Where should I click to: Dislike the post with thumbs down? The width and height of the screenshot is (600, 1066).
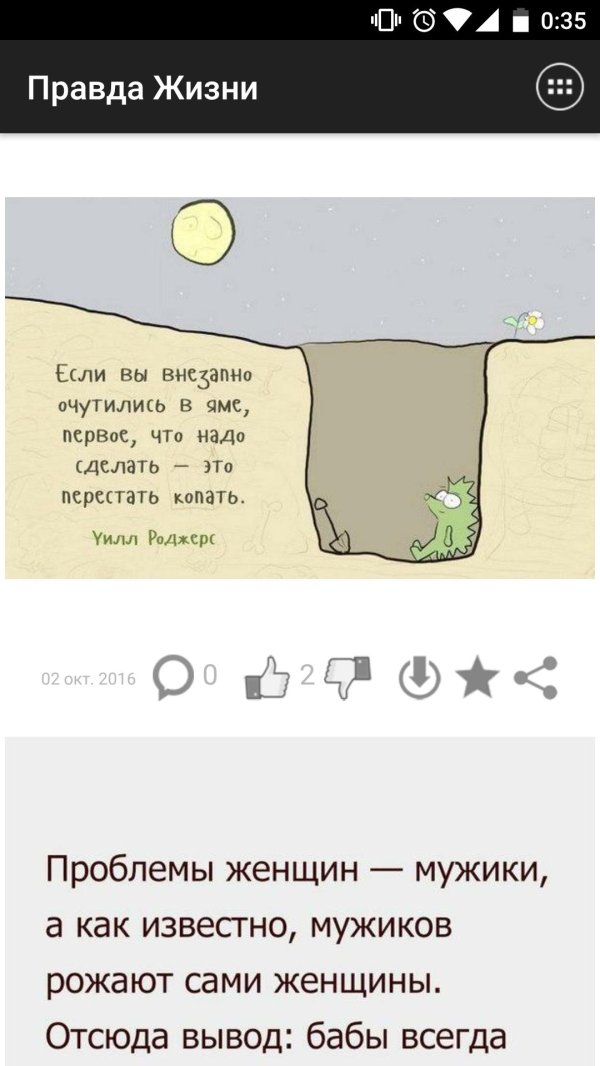(349, 677)
